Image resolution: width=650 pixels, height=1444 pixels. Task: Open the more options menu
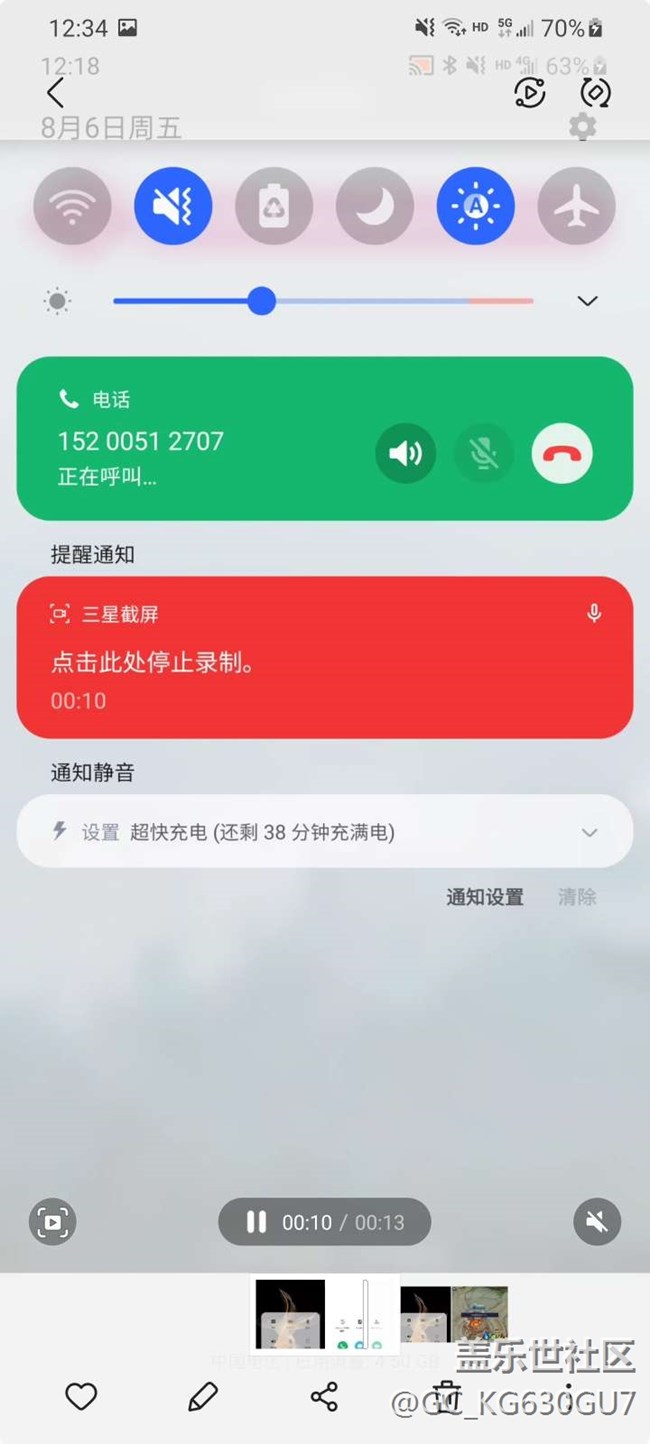pyautogui.click(x=568, y=1396)
